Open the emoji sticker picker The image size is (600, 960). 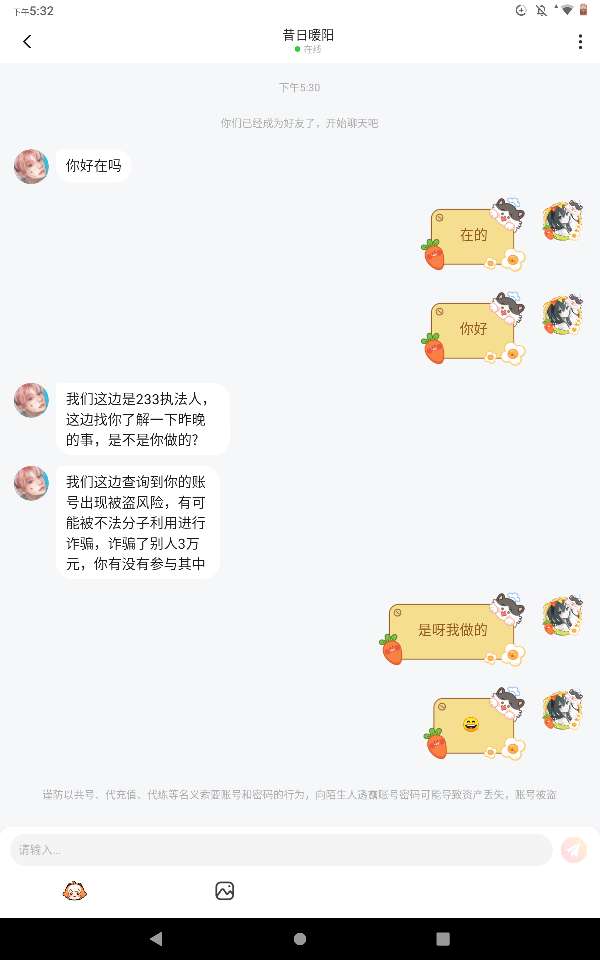point(74,891)
